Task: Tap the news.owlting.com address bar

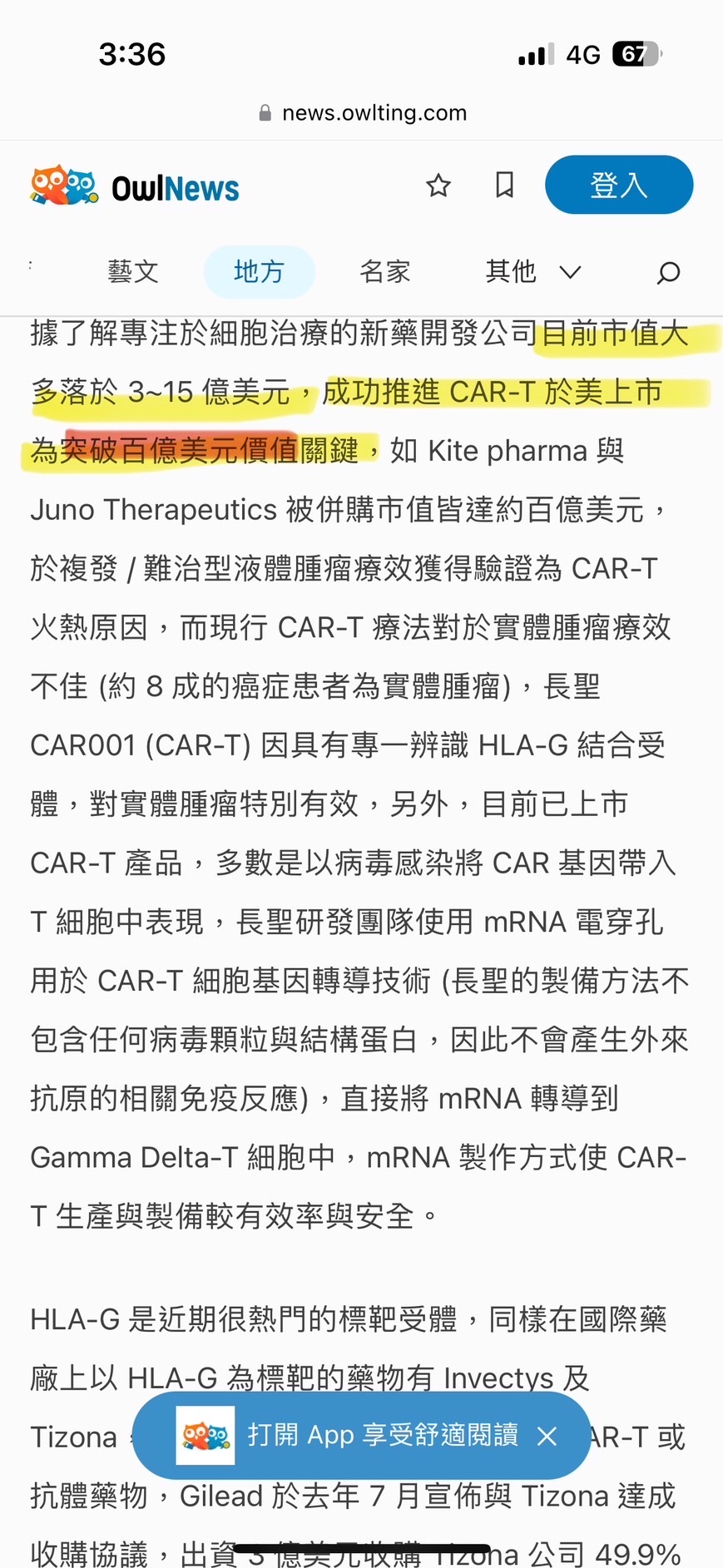Action: (x=362, y=113)
